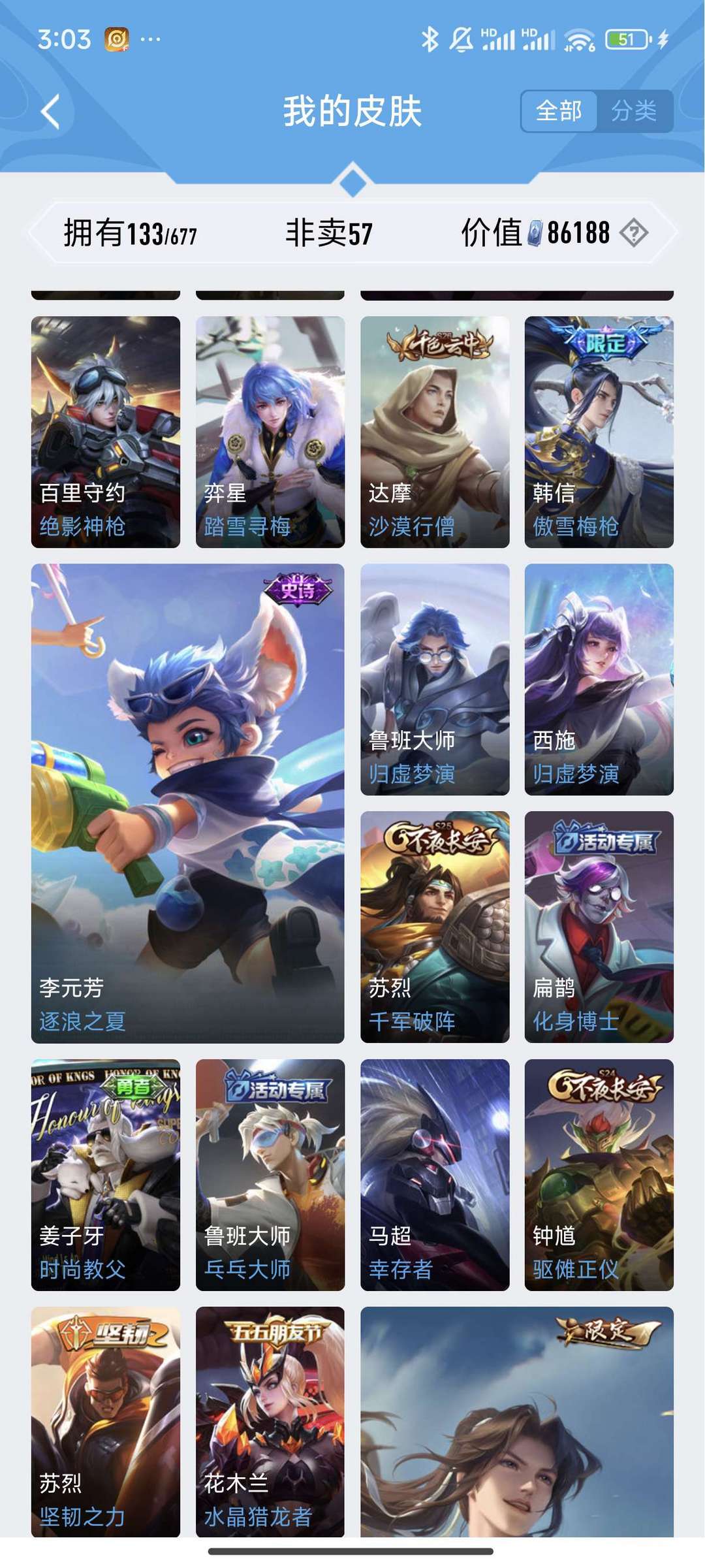View the 鲁班大师 归虚梦演 skin
This screenshot has height=1568, width=705.
coord(435,679)
